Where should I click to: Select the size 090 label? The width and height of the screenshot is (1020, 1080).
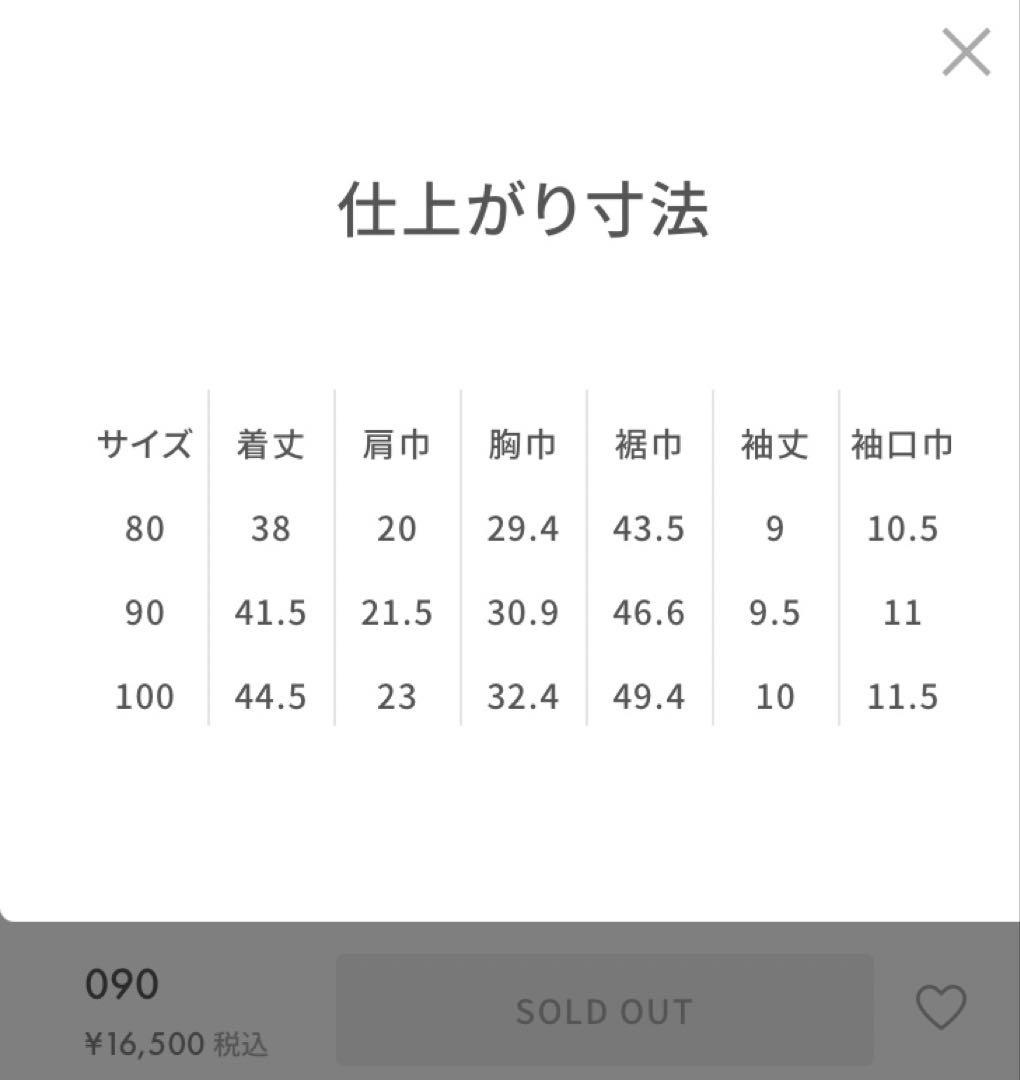[x=124, y=985]
